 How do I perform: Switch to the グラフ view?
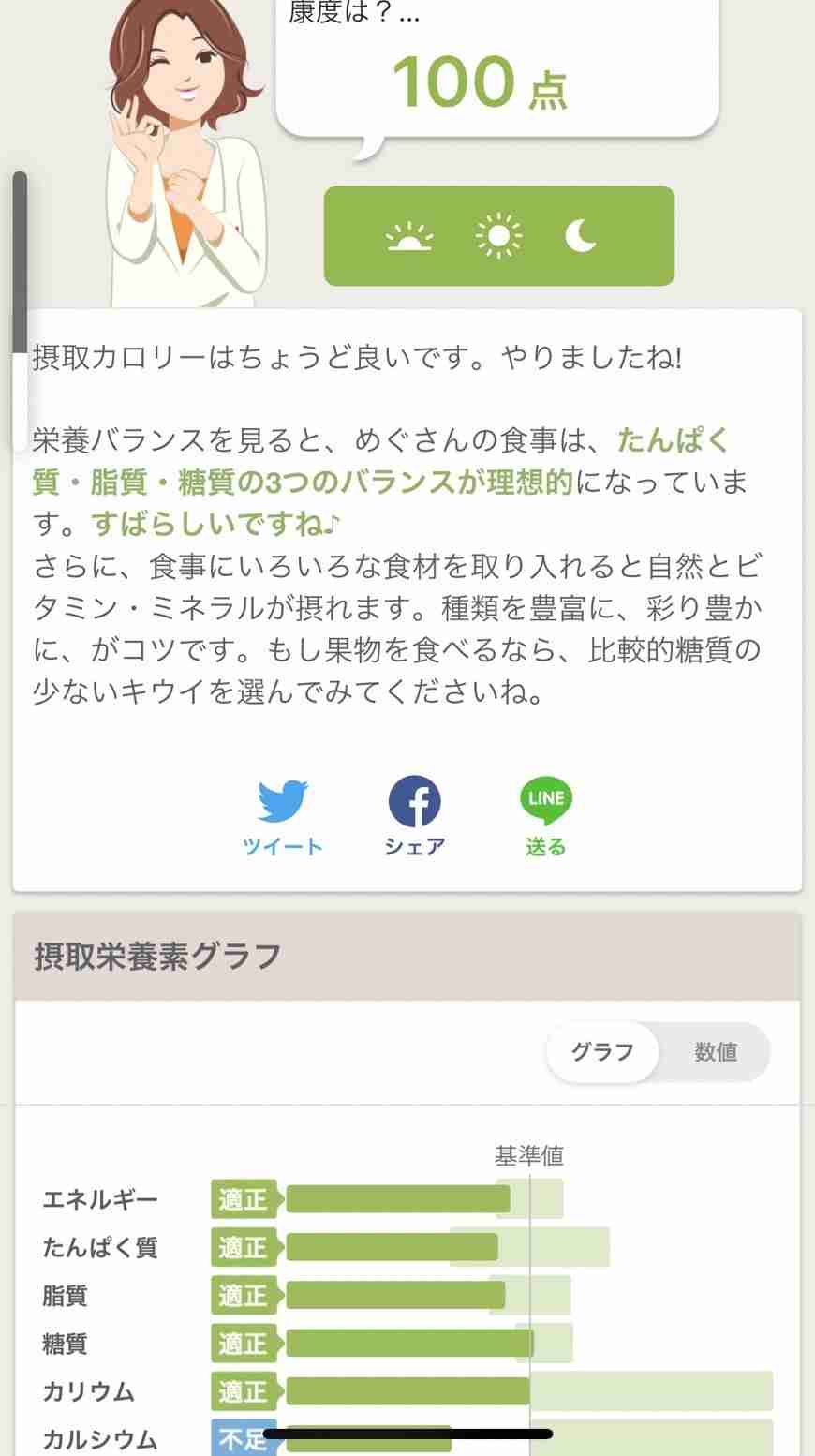click(602, 1052)
